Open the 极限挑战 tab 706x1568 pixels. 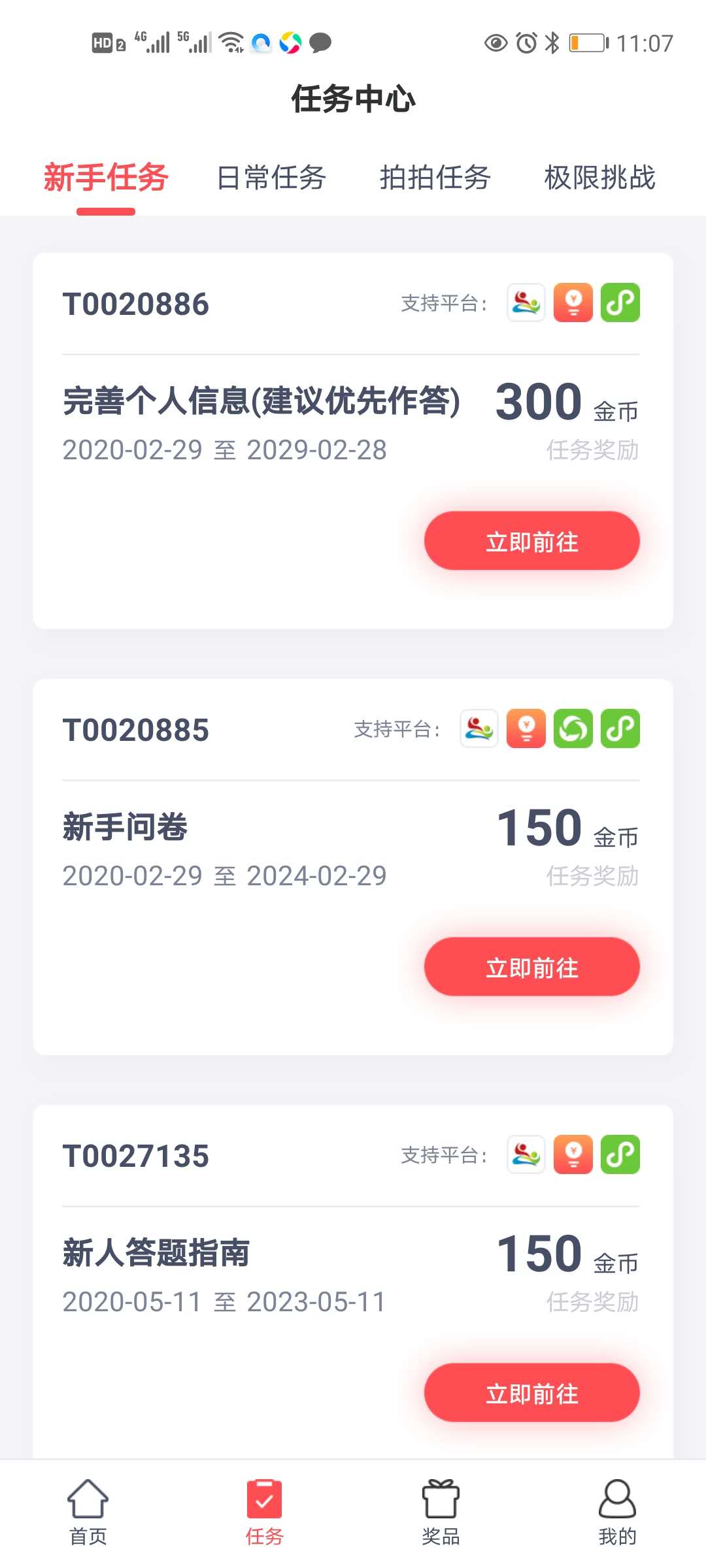click(x=599, y=178)
